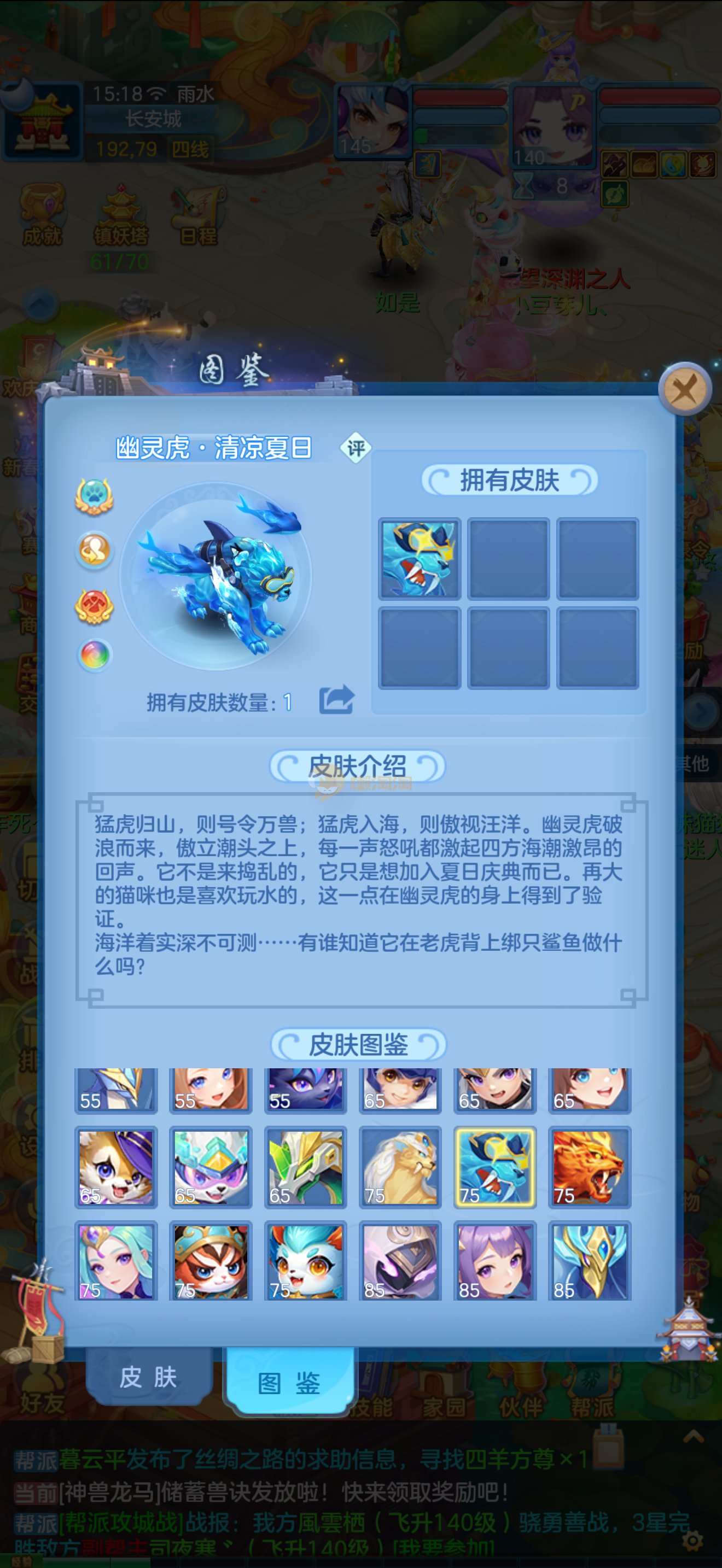Tap the paw badge icon beside the preview
Screen dimensions: 722x1568
(95, 496)
